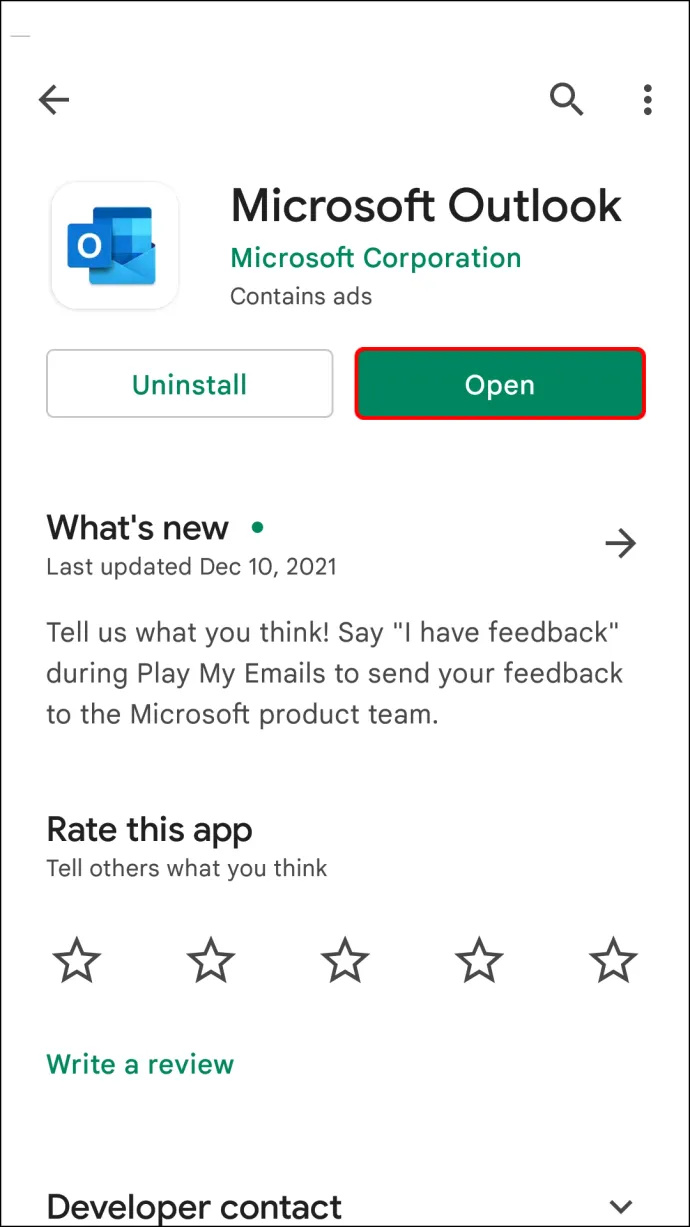Screen dimensions: 690x1227
Task: Open the search magnifier icon
Action: (567, 99)
